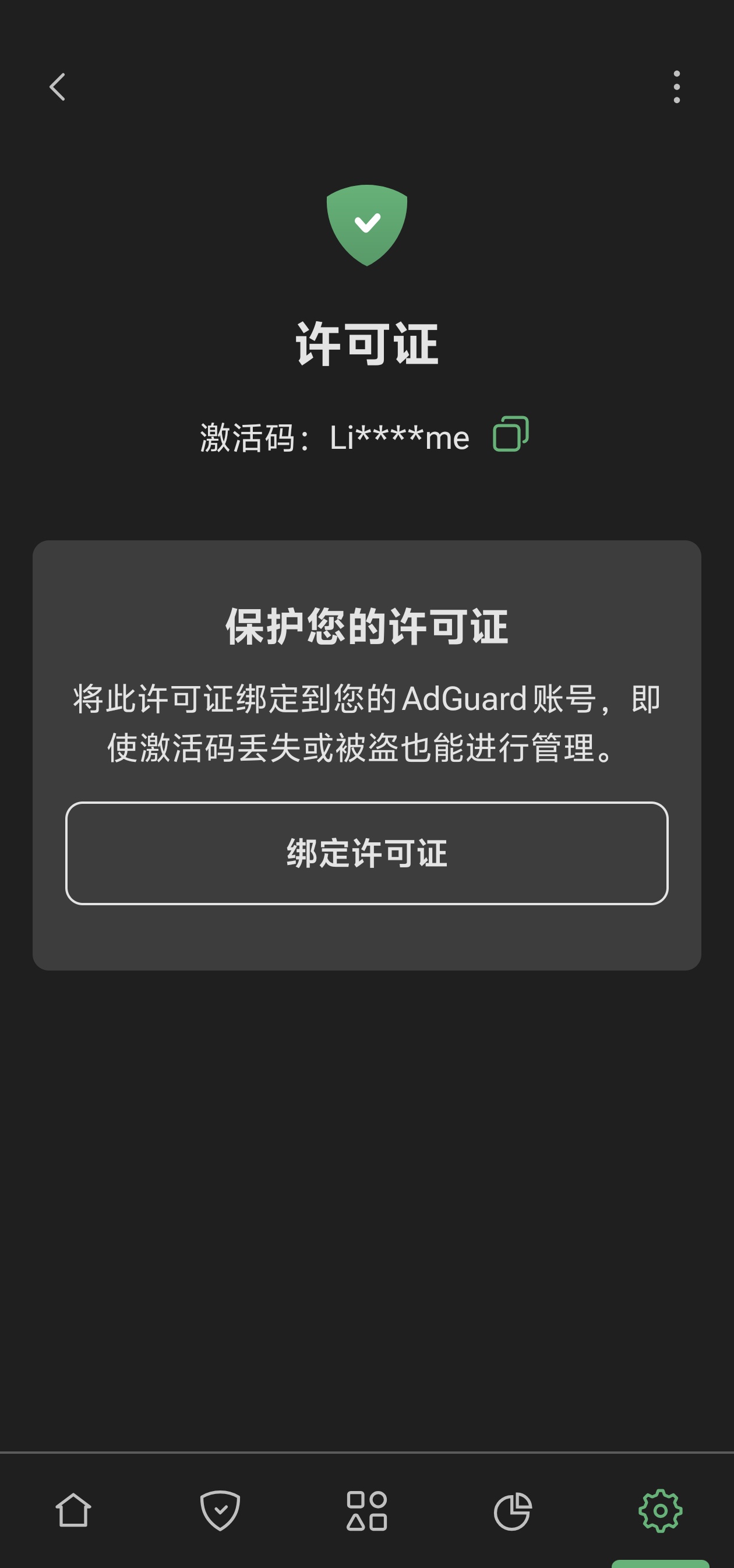Screen dimensions: 734x1568
Task: Select the Settings gear tab
Action: point(661,1510)
